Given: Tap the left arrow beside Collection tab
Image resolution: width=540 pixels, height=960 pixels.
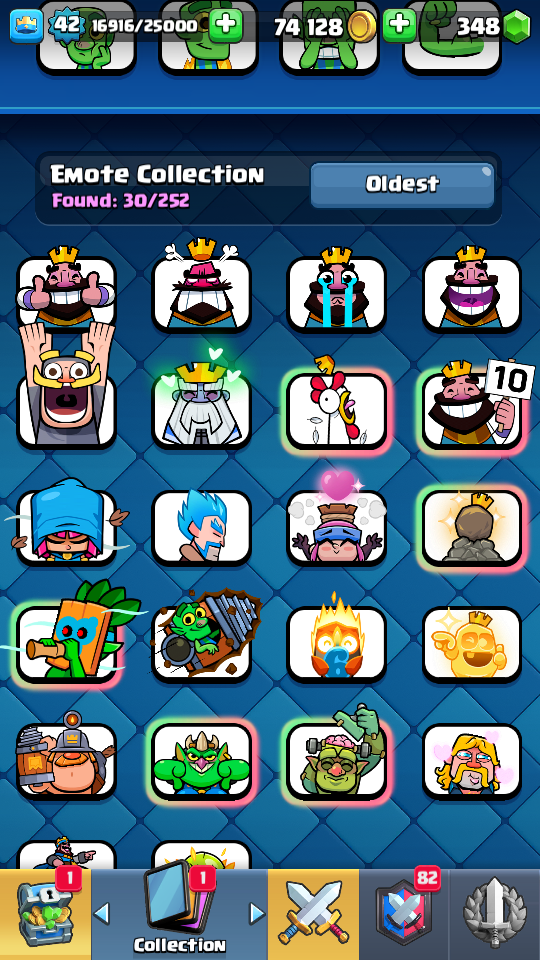Looking at the screenshot, I should pyautogui.click(x=102, y=913).
